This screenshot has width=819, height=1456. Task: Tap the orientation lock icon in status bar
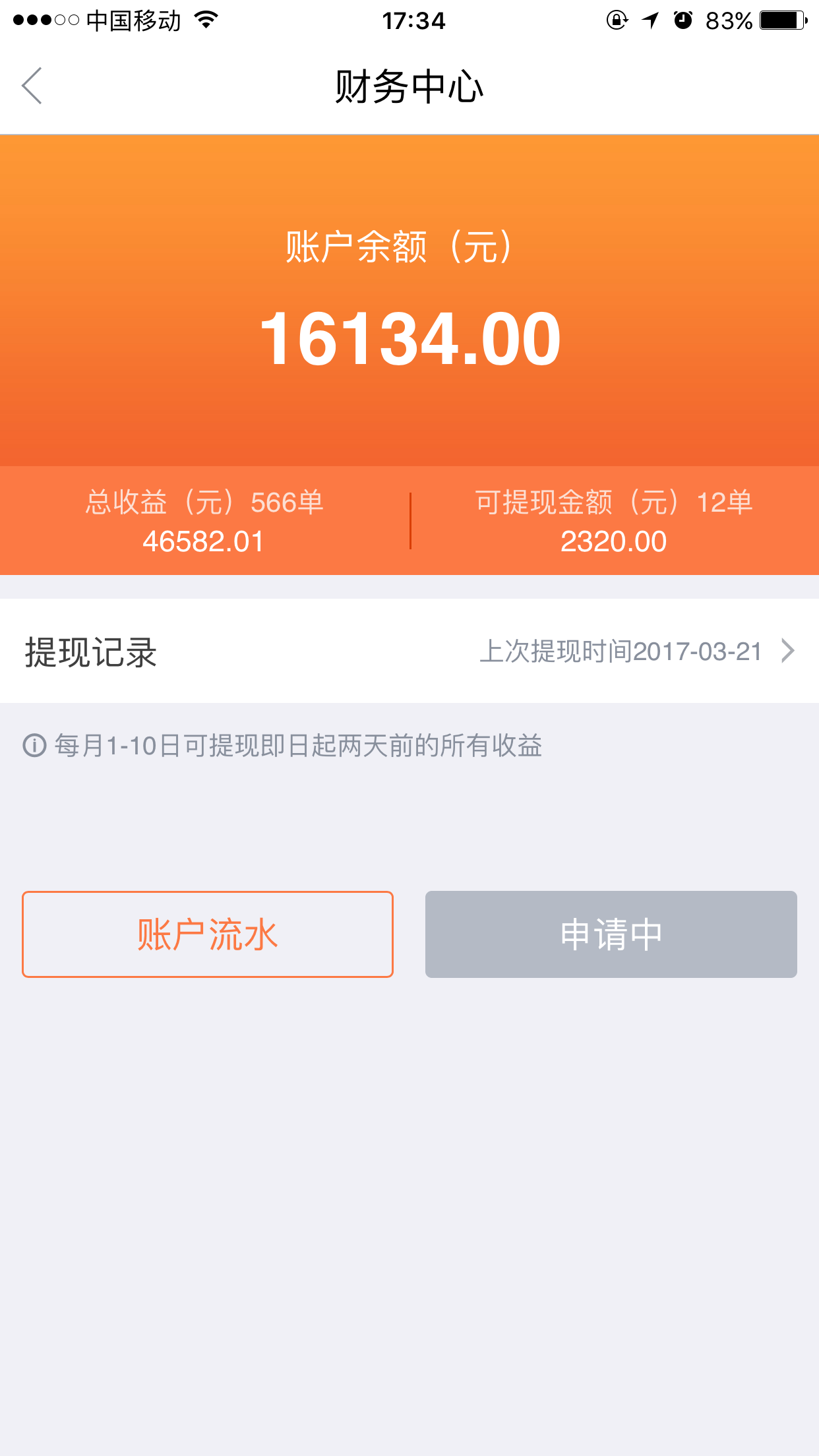coord(615,21)
